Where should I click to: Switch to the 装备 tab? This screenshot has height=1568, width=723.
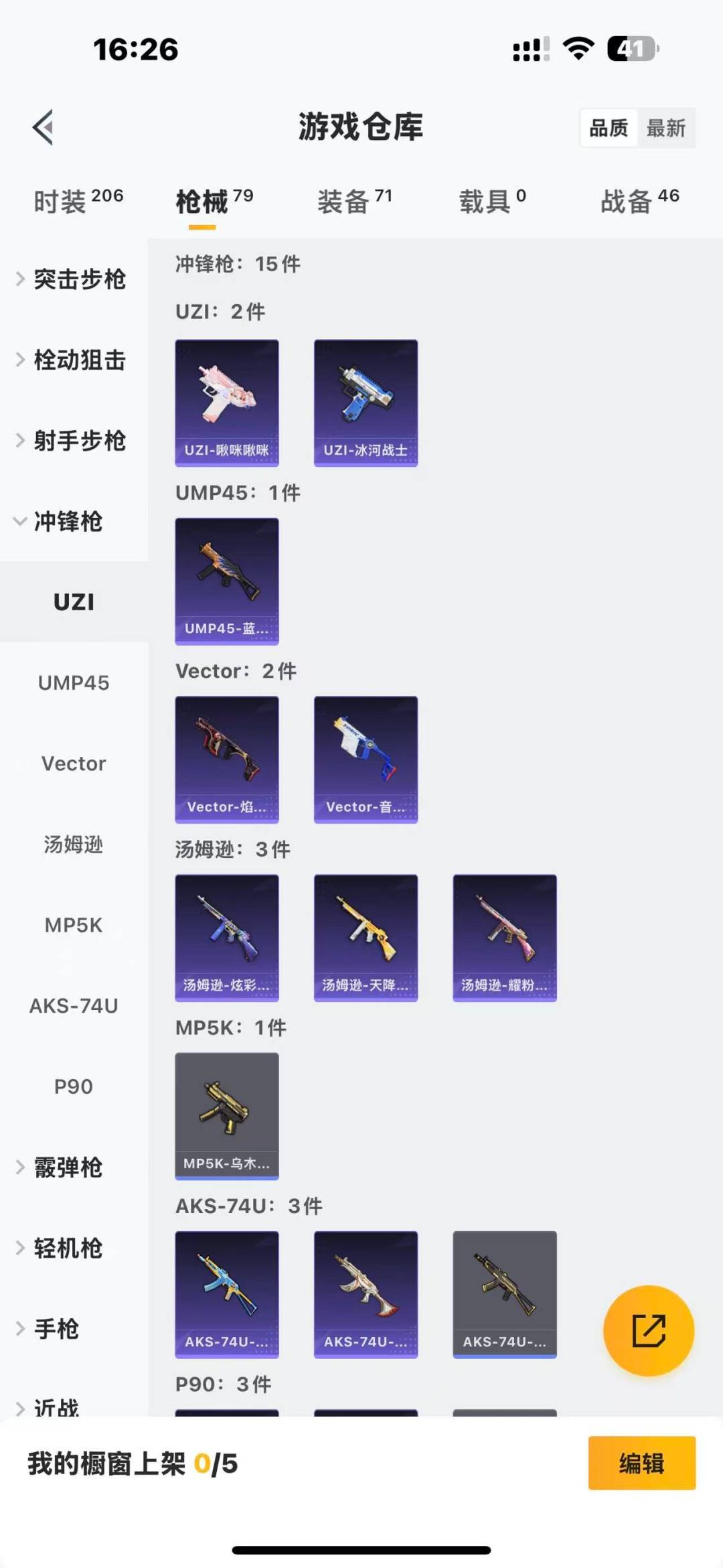click(353, 201)
